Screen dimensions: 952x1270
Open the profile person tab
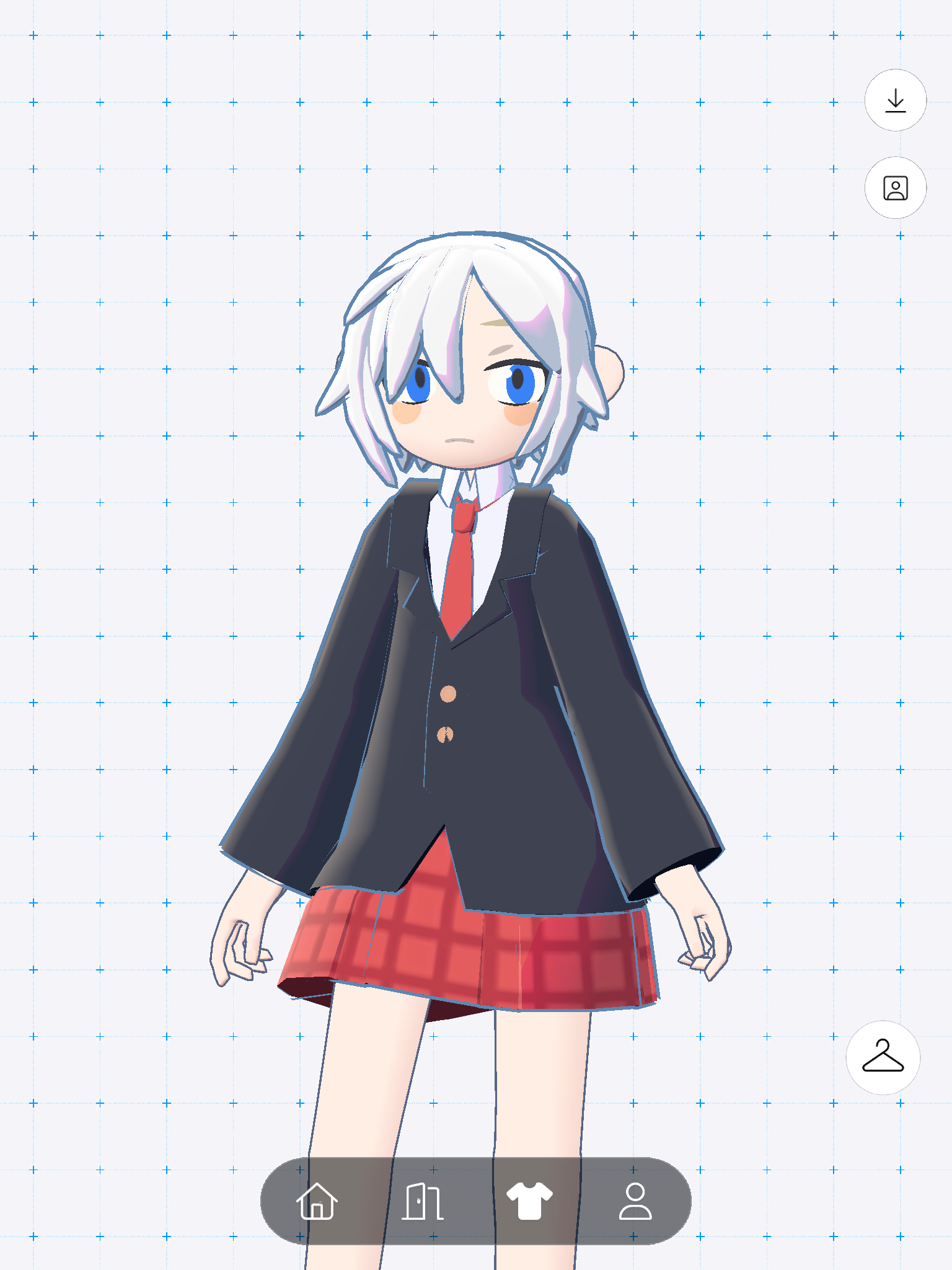click(x=635, y=1201)
